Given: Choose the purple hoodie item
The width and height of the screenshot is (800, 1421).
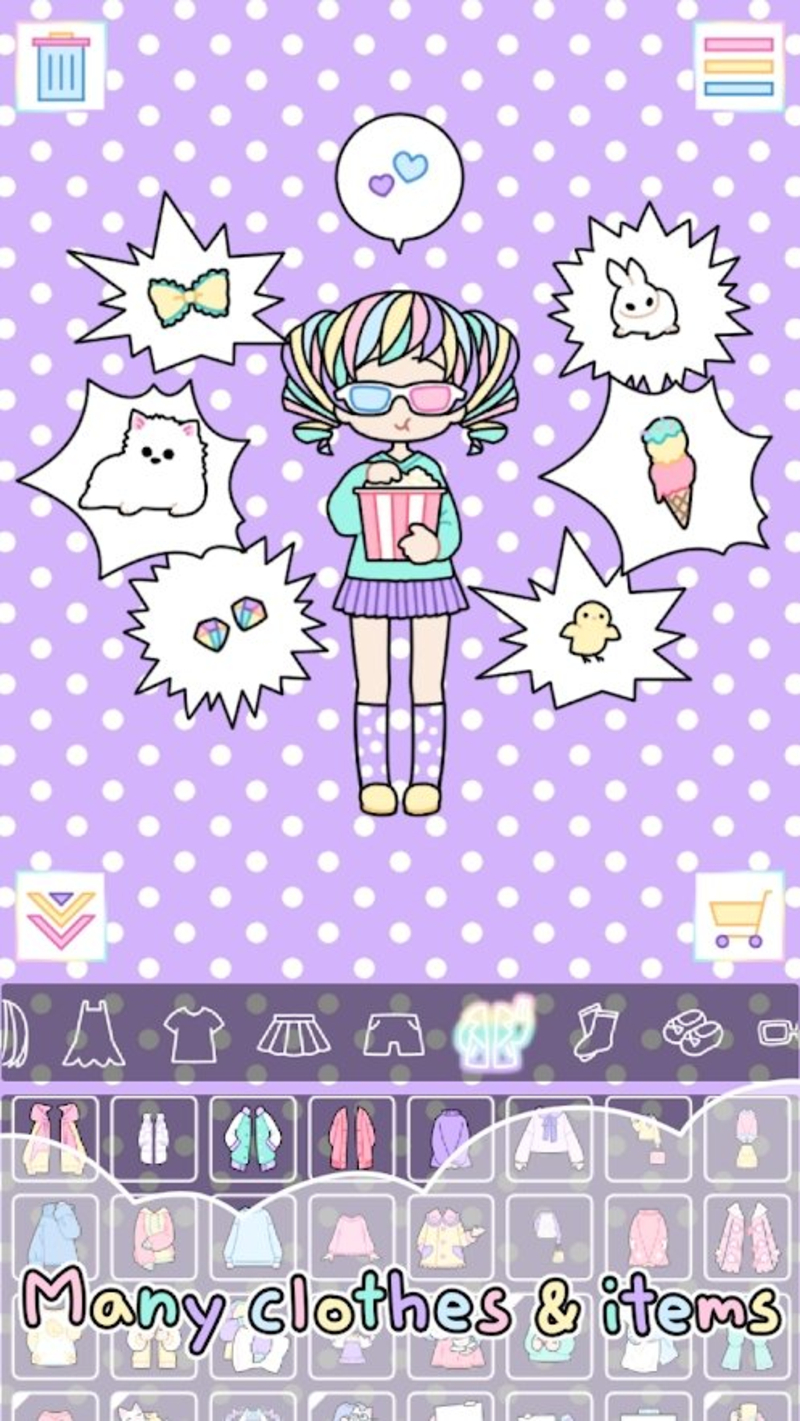Looking at the screenshot, I should tap(450, 1140).
